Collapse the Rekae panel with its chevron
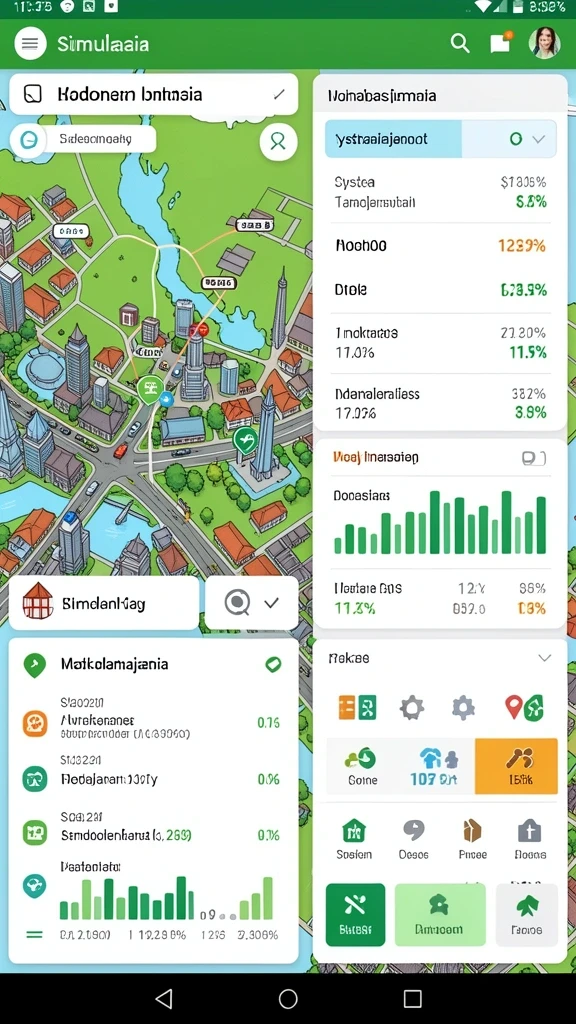 [545, 658]
